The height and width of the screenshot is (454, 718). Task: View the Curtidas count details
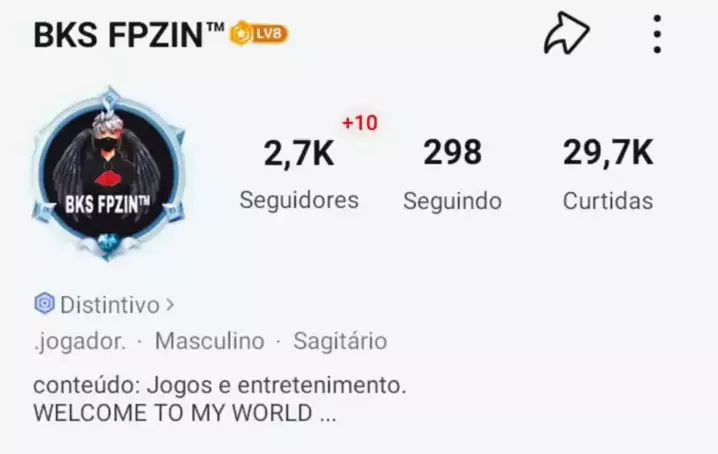tap(607, 174)
